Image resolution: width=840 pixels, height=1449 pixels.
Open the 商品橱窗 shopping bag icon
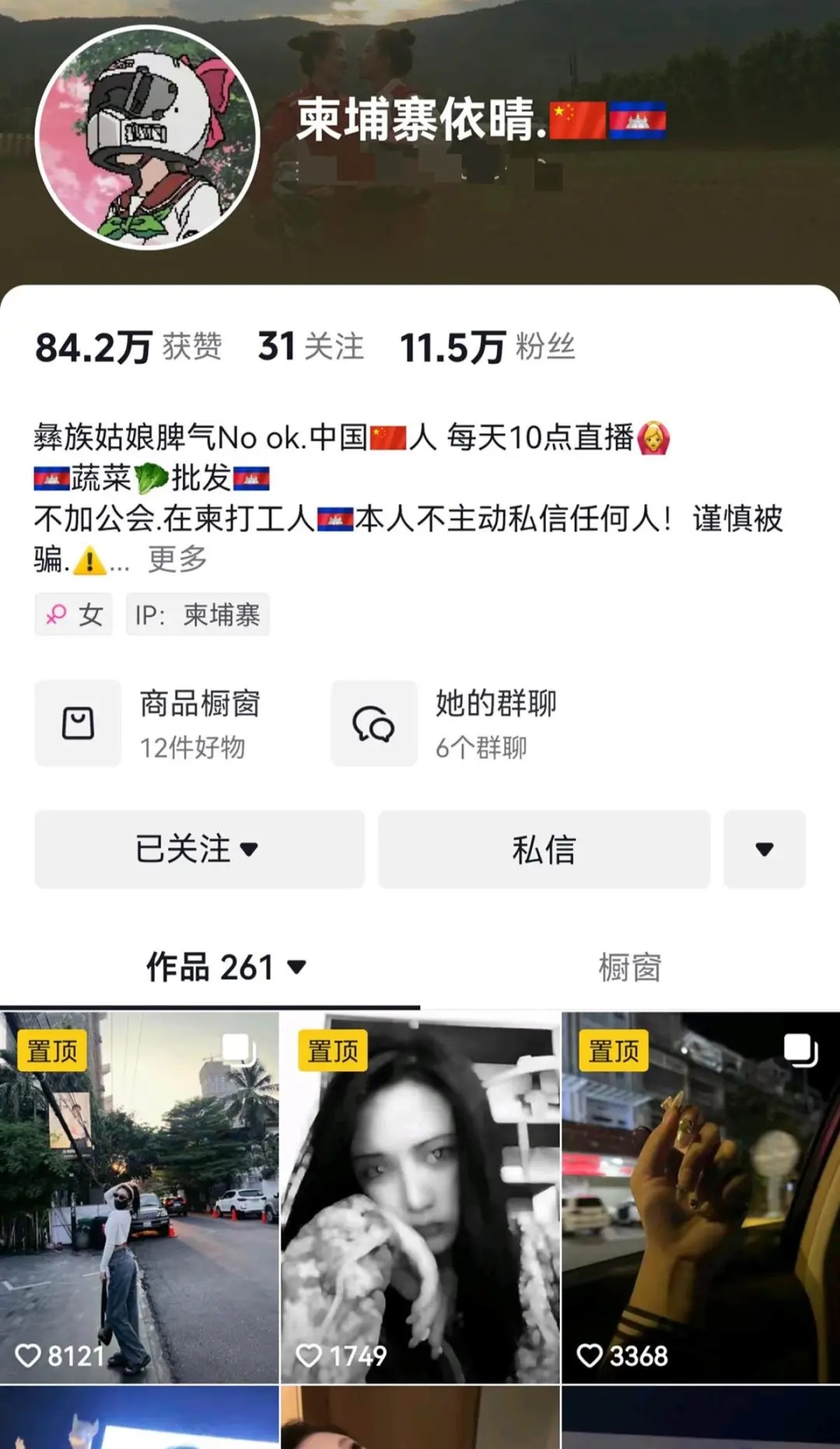77,723
